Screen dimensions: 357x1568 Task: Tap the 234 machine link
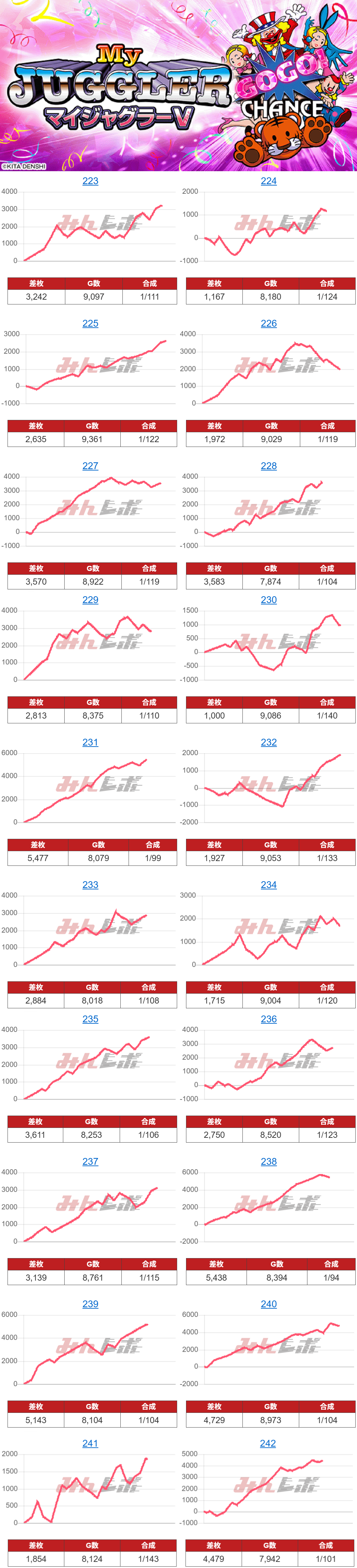coord(269,884)
